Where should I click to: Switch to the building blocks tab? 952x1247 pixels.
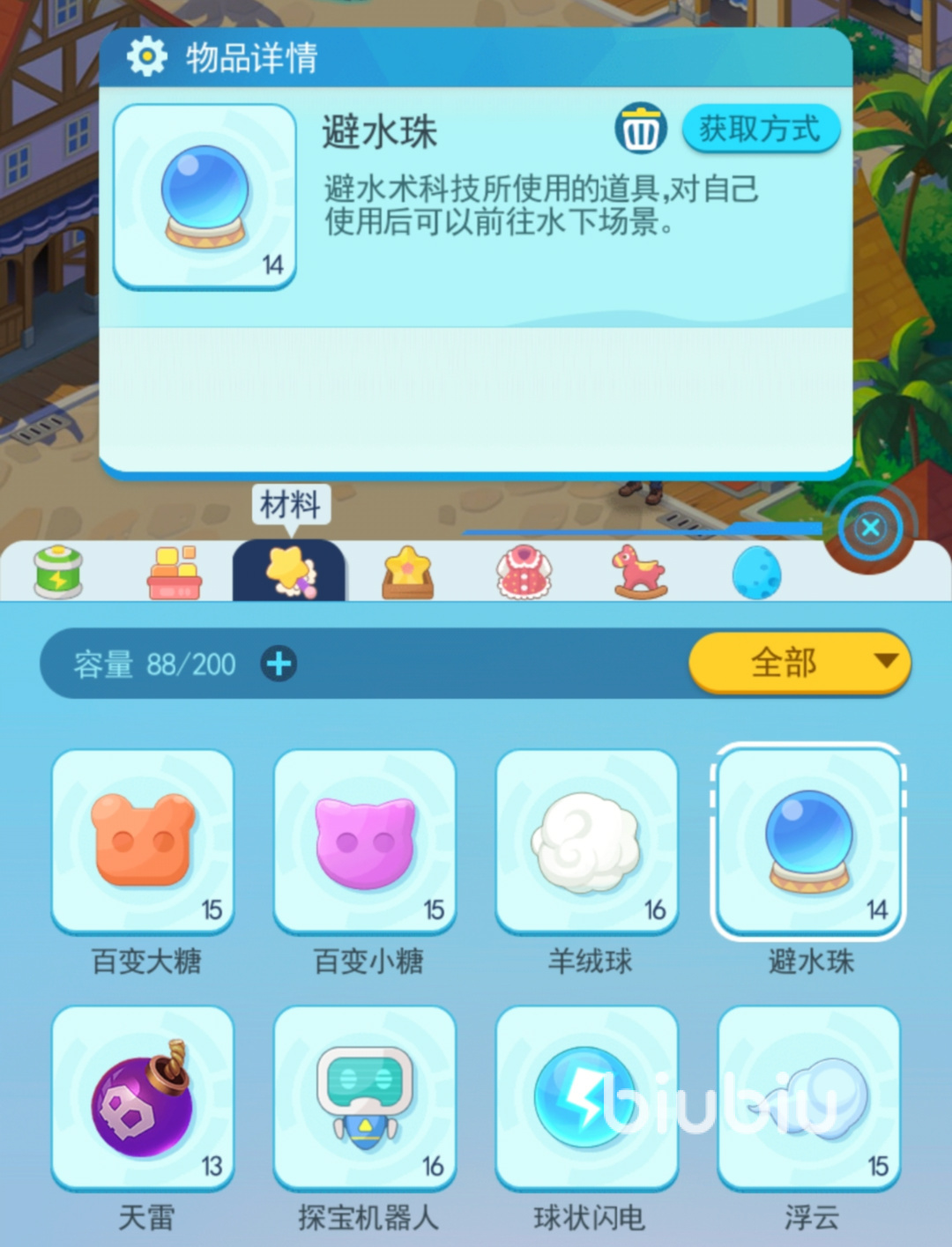point(175,573)
